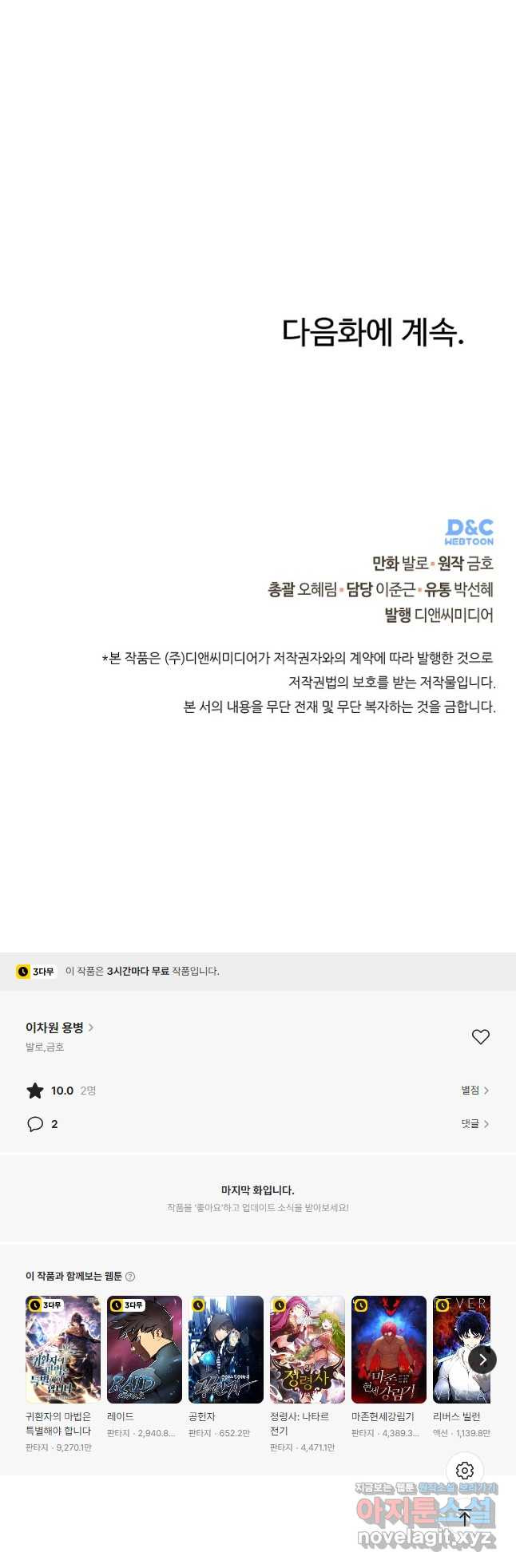Open the 별점 star rating page

point(474,1090)
